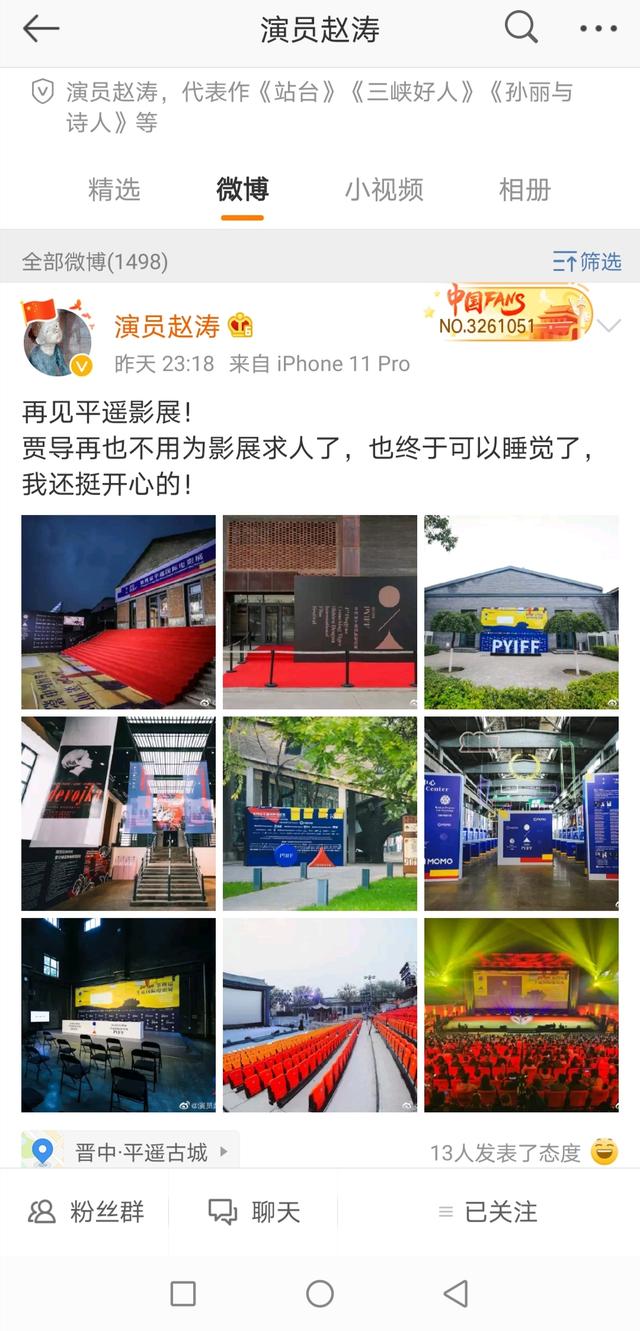Switch to the 小视频 tab
640x1331 pixels.
point(384,189)
